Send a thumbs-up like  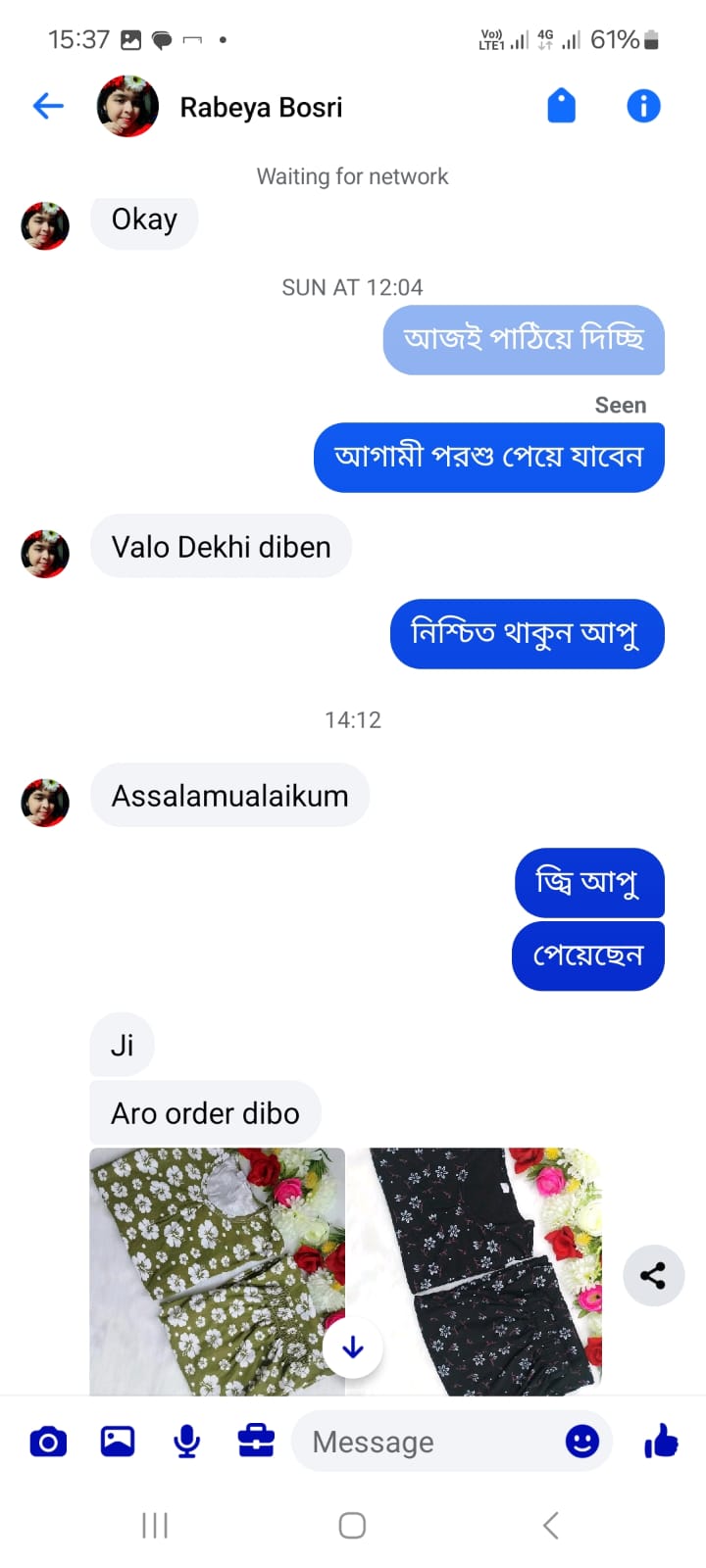(x=662, y=1442)
